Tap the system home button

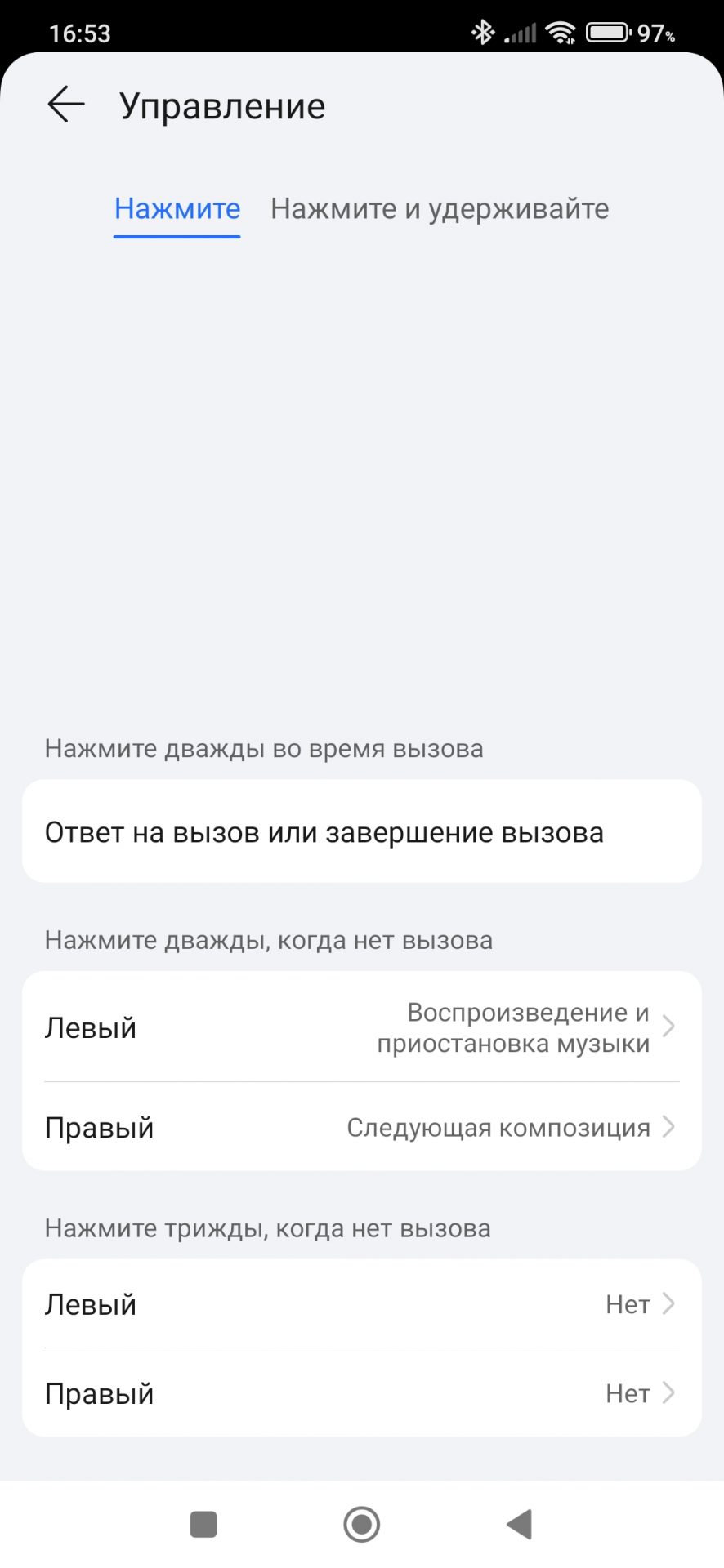tap(362, 1524)
